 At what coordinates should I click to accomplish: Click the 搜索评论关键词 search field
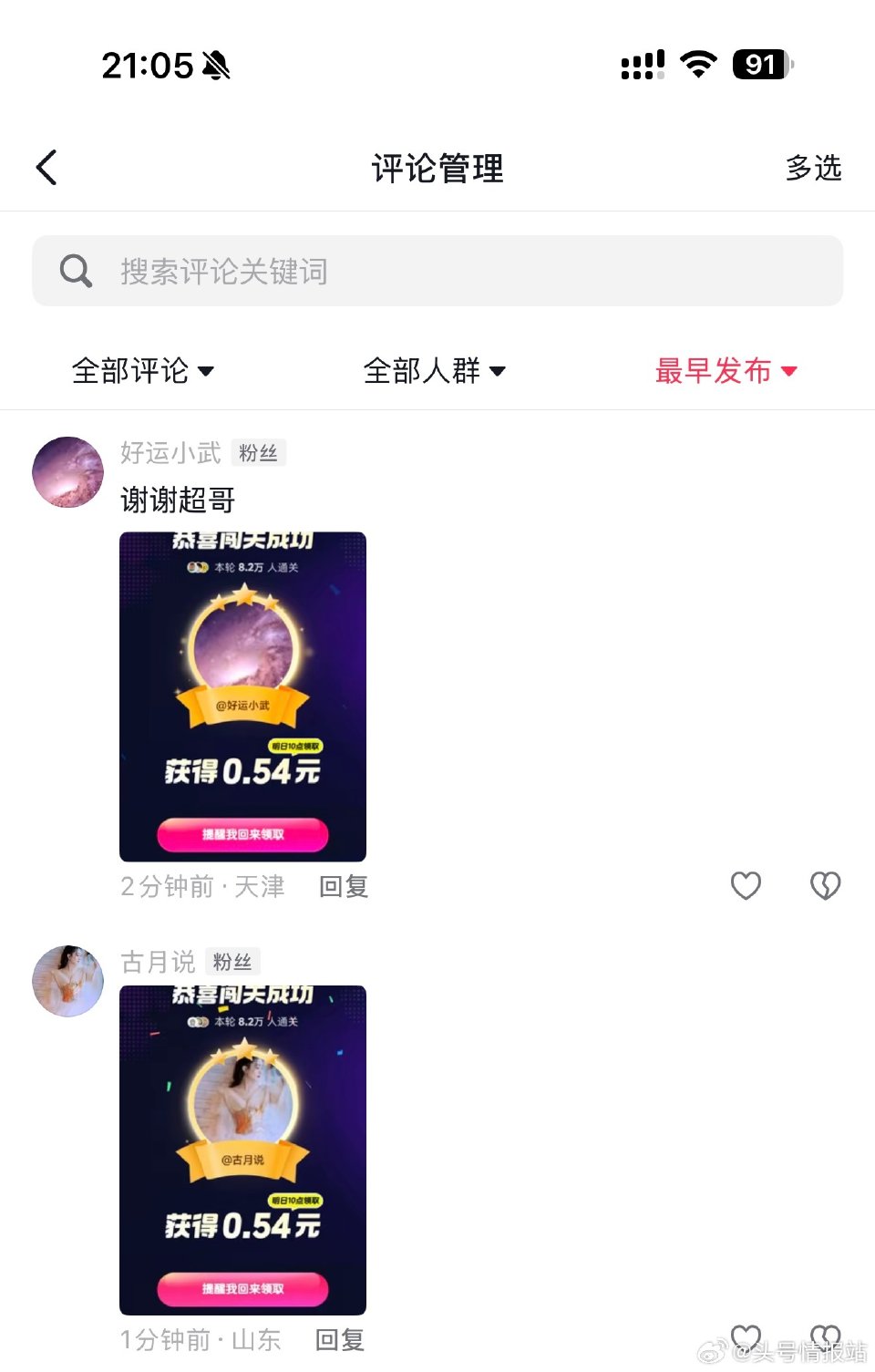[x=437, y=271]
